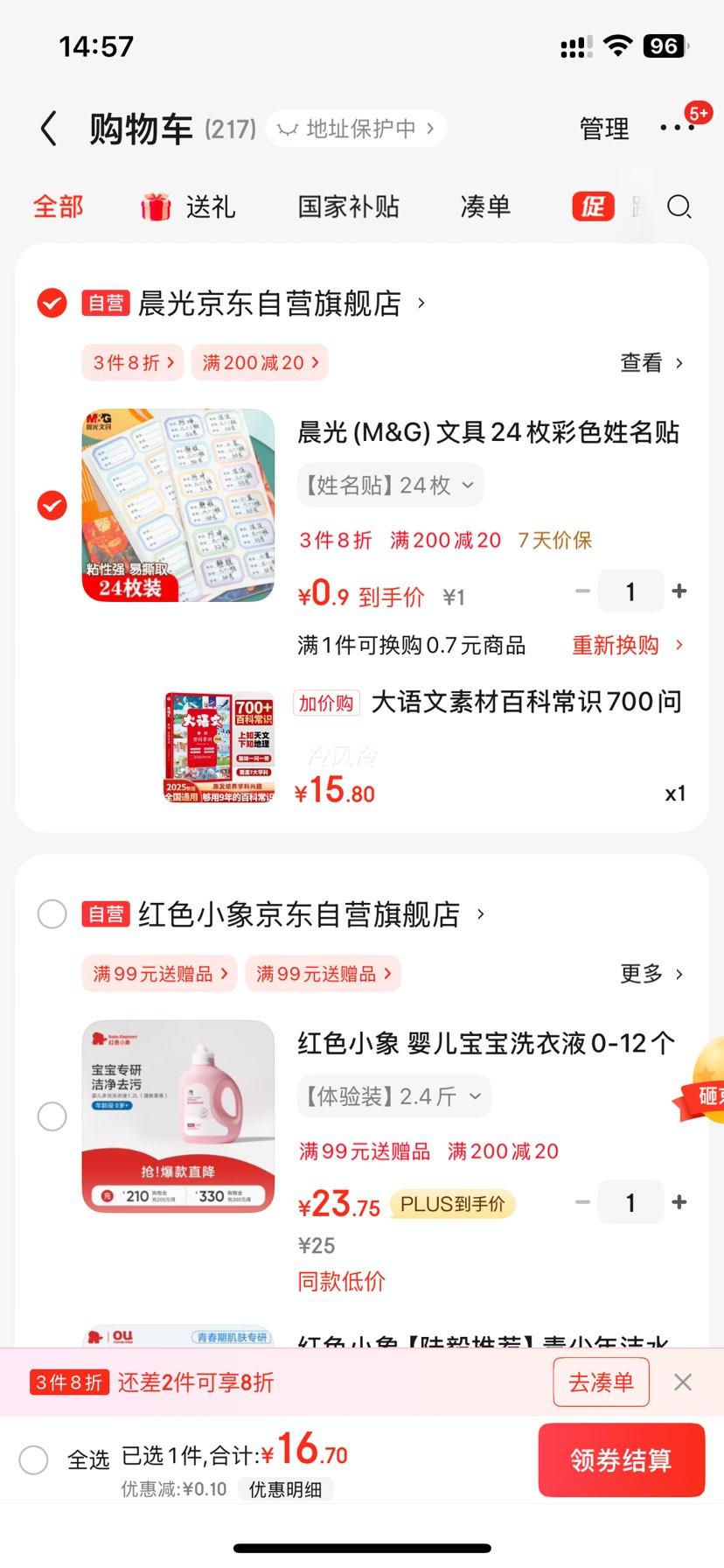Viewport: 724px width, 1568px height.
Task: Open the three-dot more menu
Action: pyautogui.click(x=677, y=128)
